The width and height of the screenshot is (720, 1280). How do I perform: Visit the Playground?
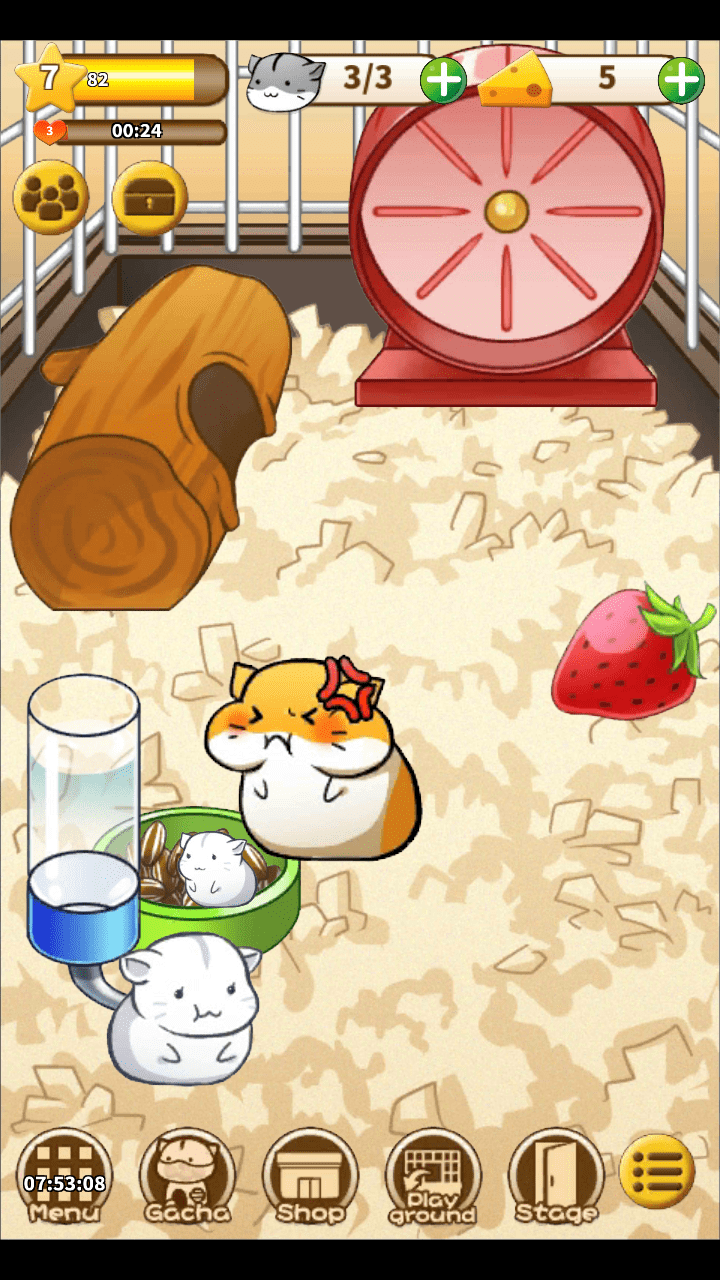(432, 1177)
